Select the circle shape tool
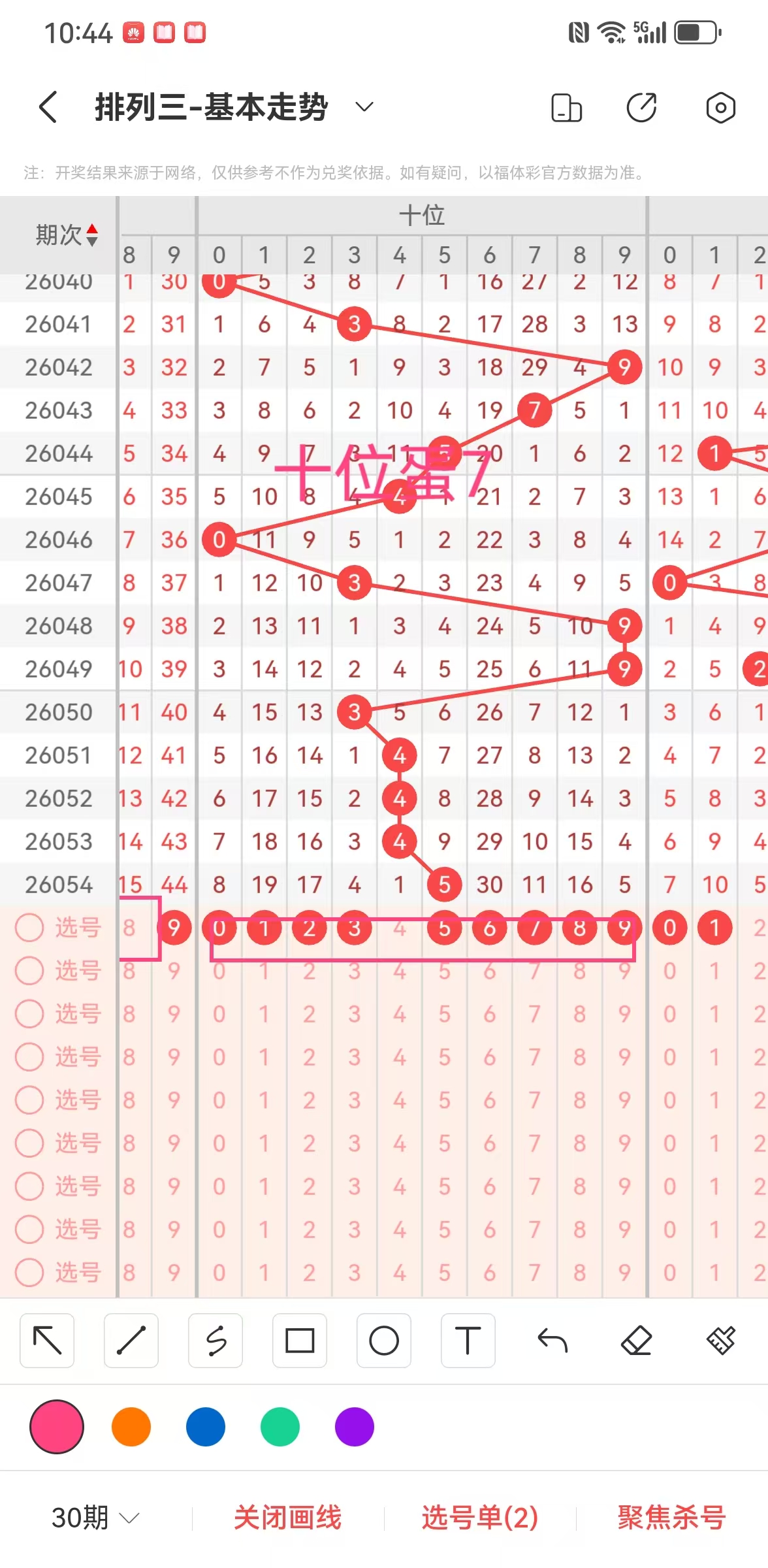 tap(384, 1341)
